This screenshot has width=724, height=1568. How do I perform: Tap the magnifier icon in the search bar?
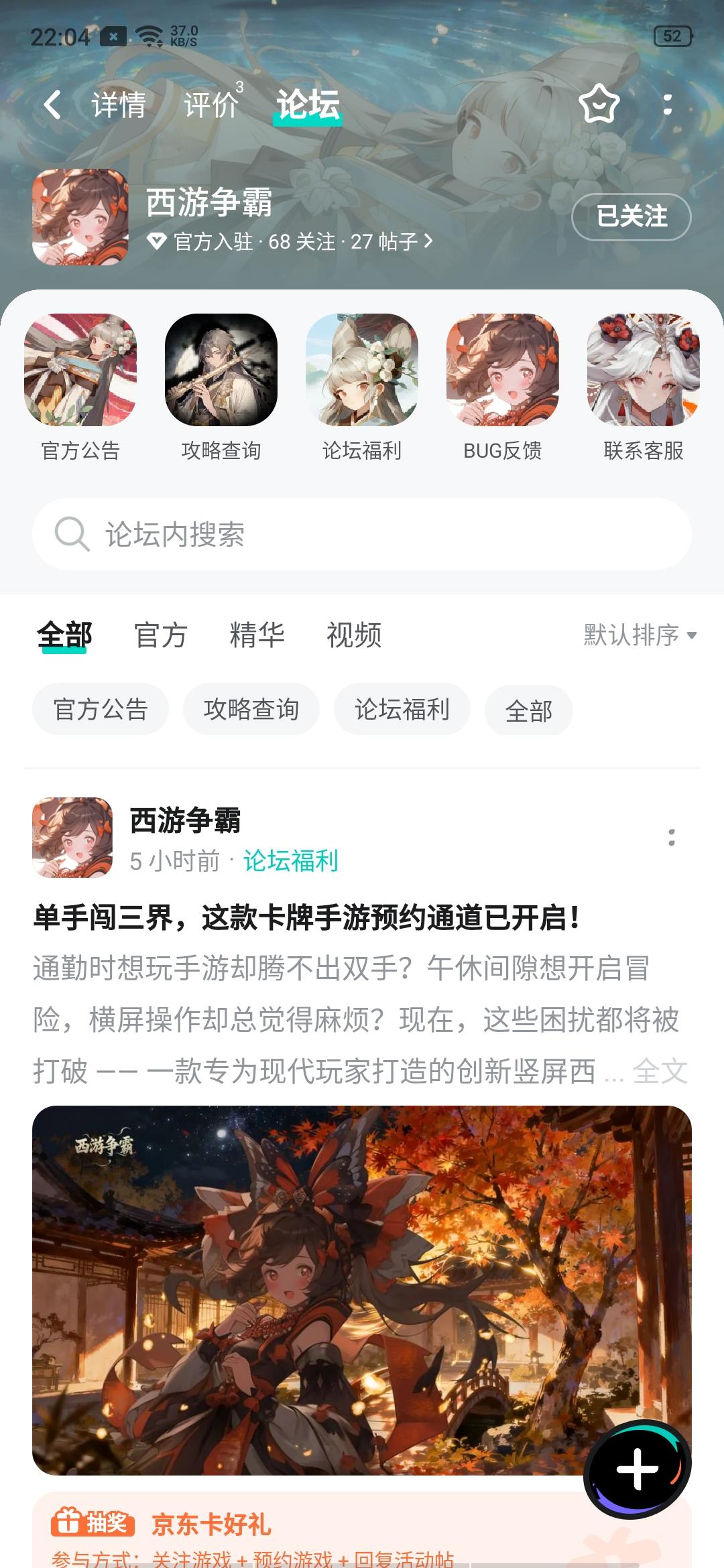pos(72,534)
